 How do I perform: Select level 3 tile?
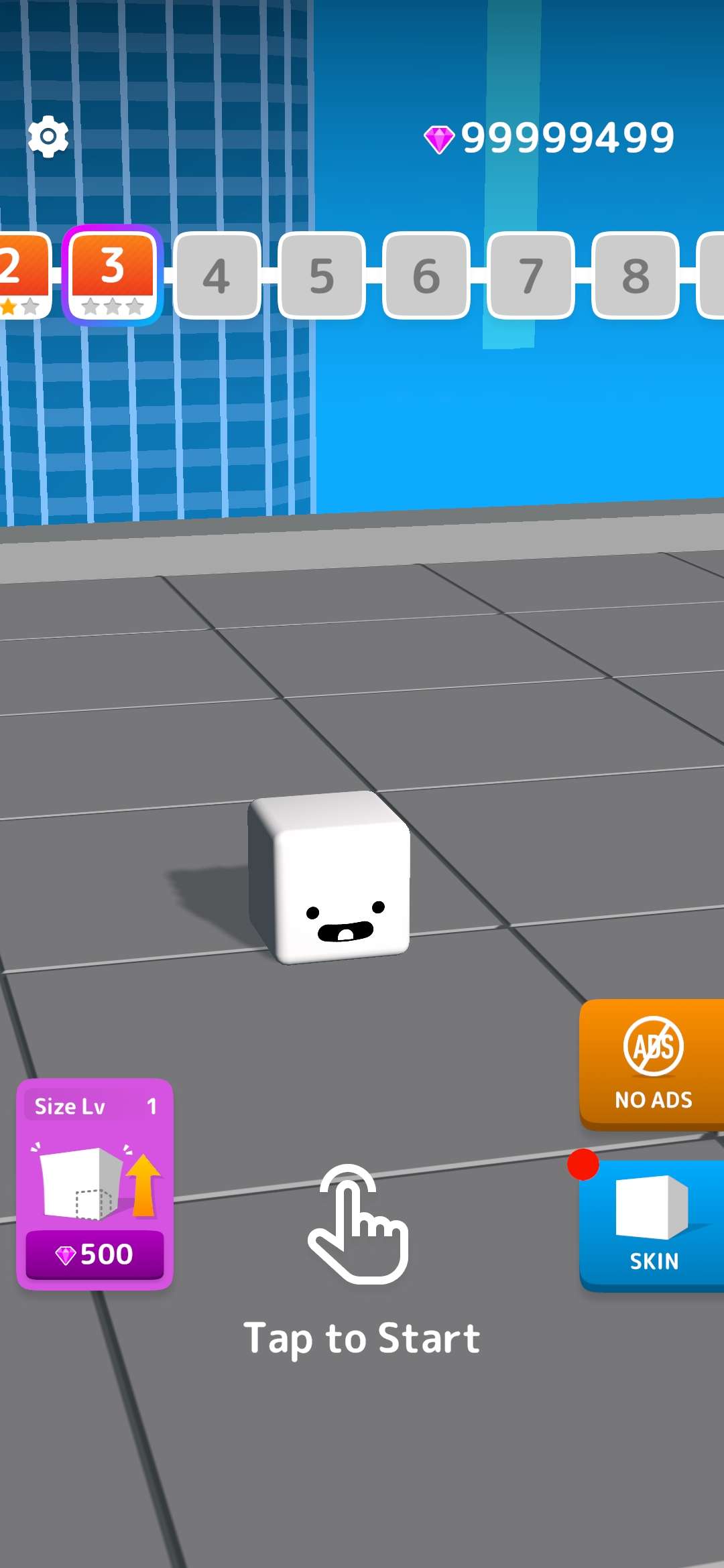pos(113,275)
